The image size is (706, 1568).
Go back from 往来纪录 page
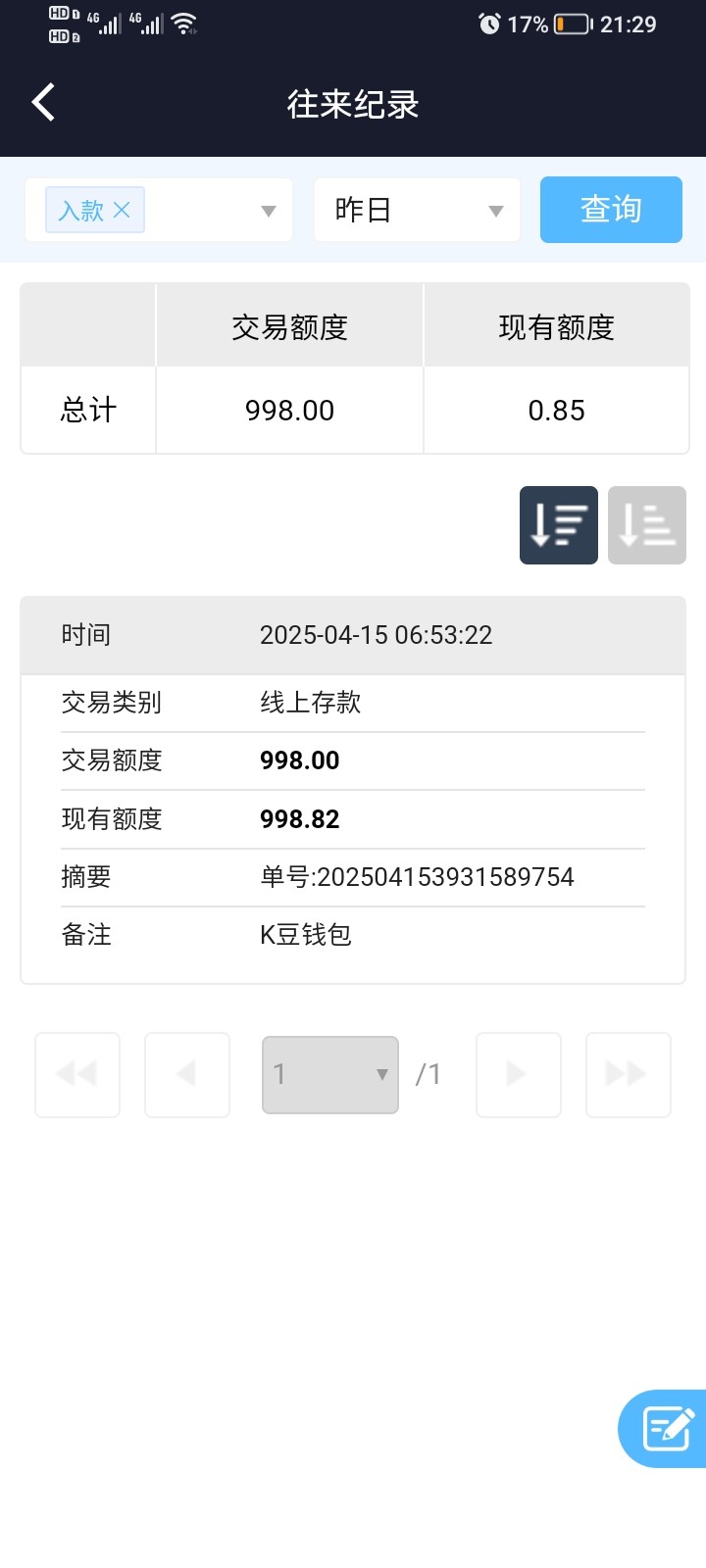(43, 103)
